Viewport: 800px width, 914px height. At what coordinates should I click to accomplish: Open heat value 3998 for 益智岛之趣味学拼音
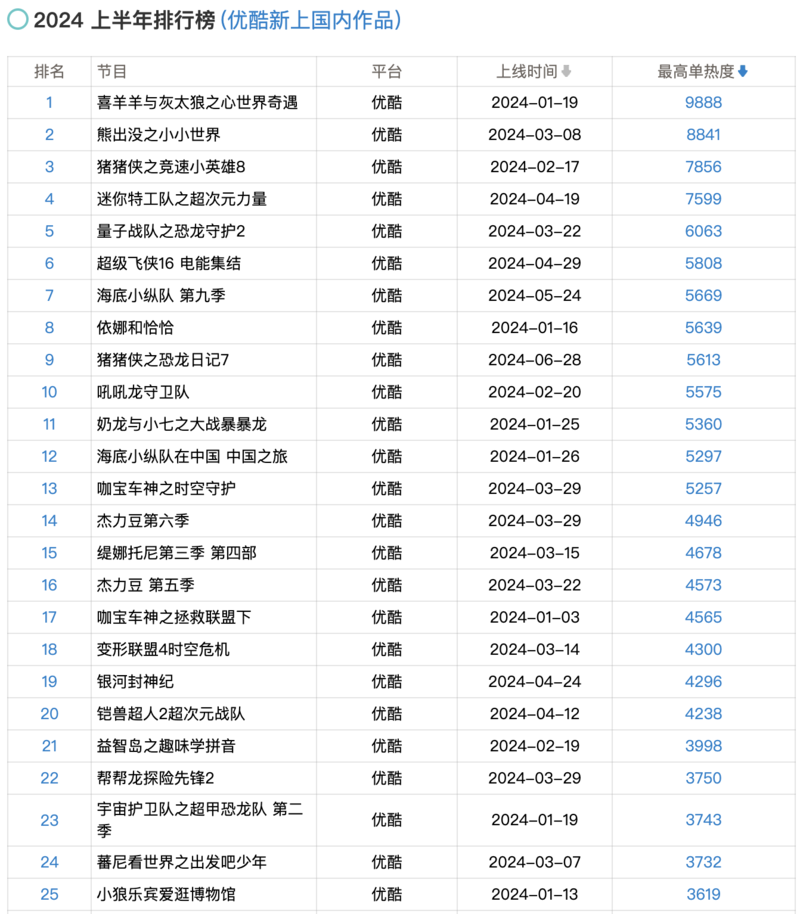click(x=703, y=746)
